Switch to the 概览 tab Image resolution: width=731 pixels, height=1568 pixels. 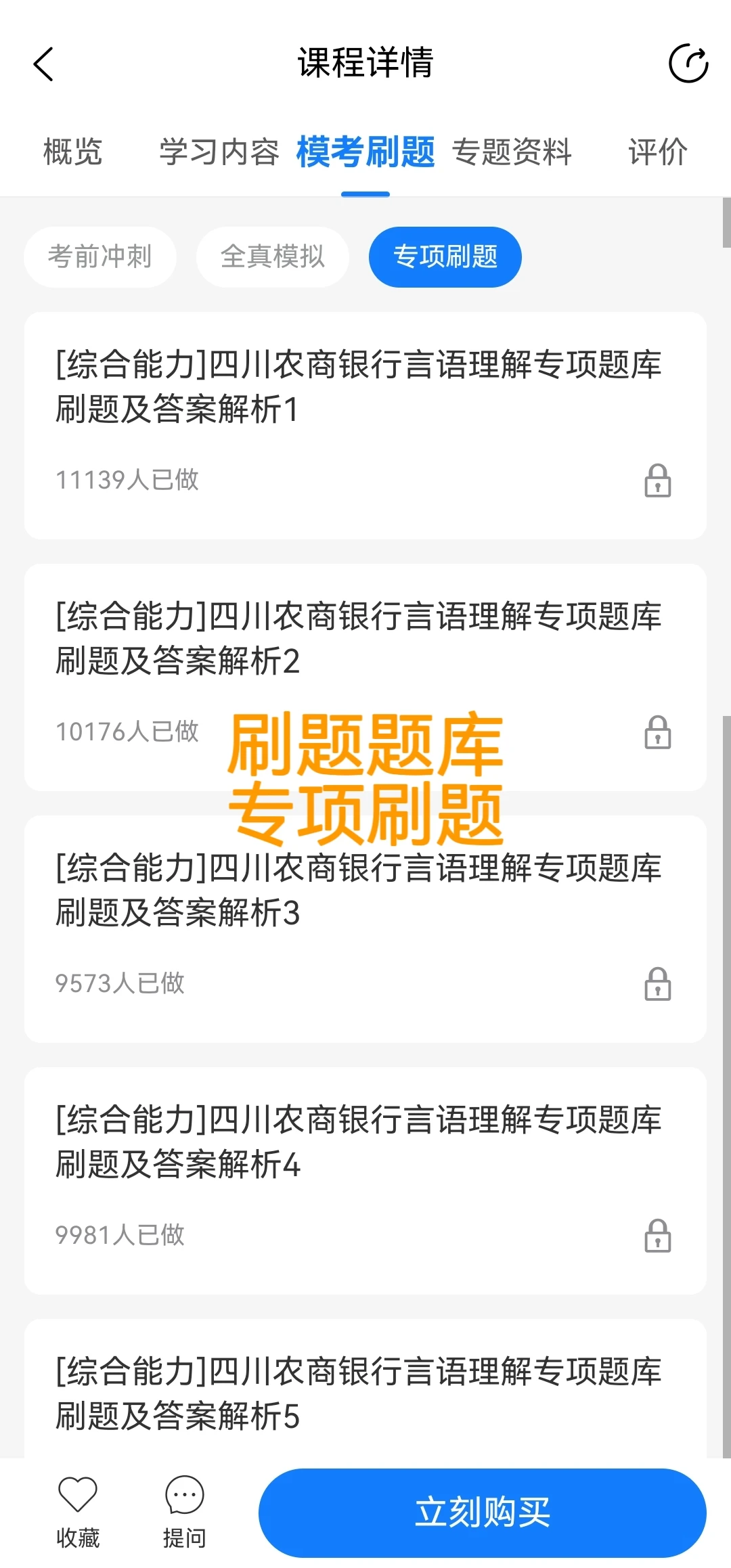point(72,152)
